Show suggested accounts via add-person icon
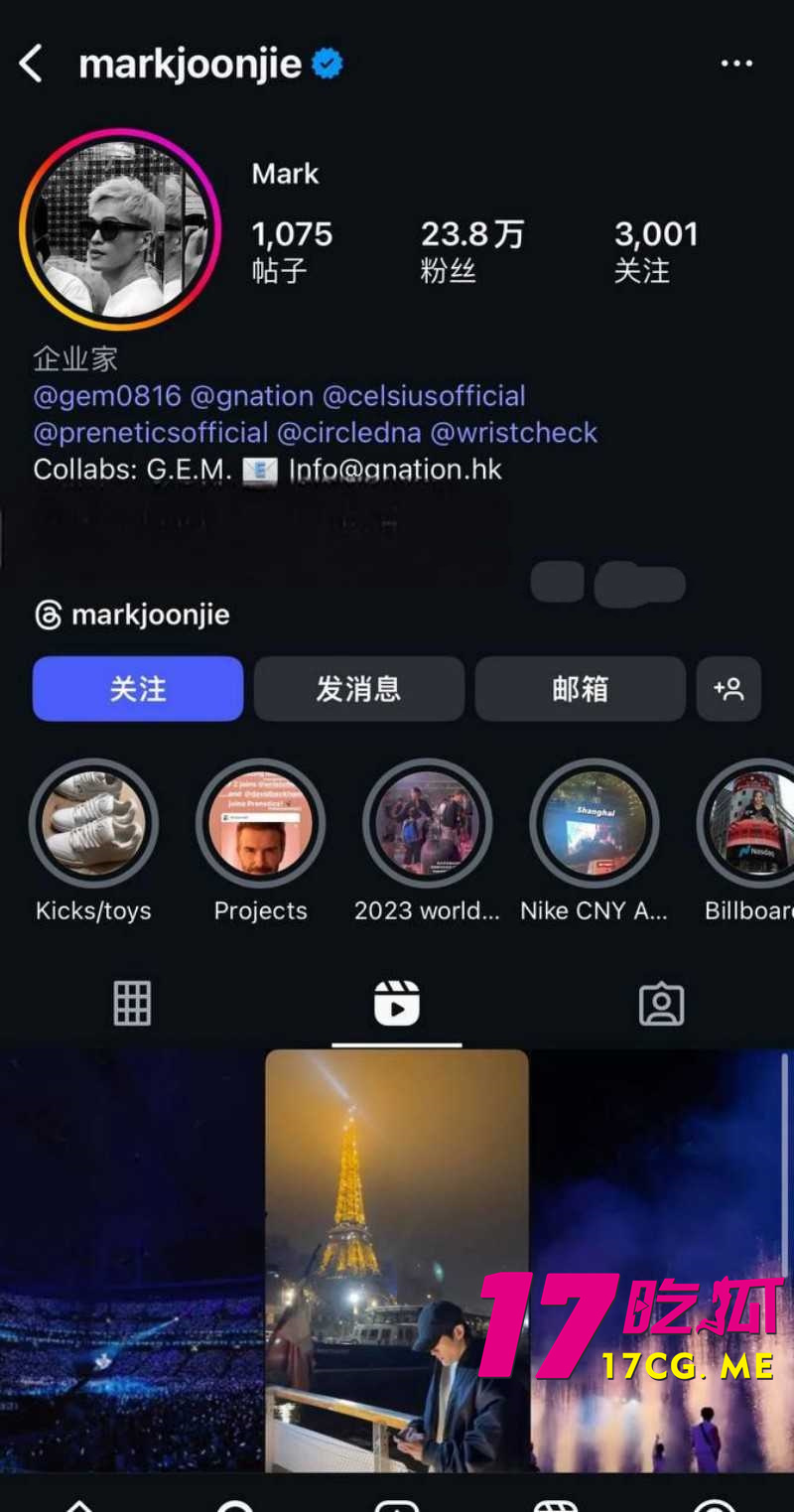The height and width of the screenshot is (1512, 794). click(728, 689)
